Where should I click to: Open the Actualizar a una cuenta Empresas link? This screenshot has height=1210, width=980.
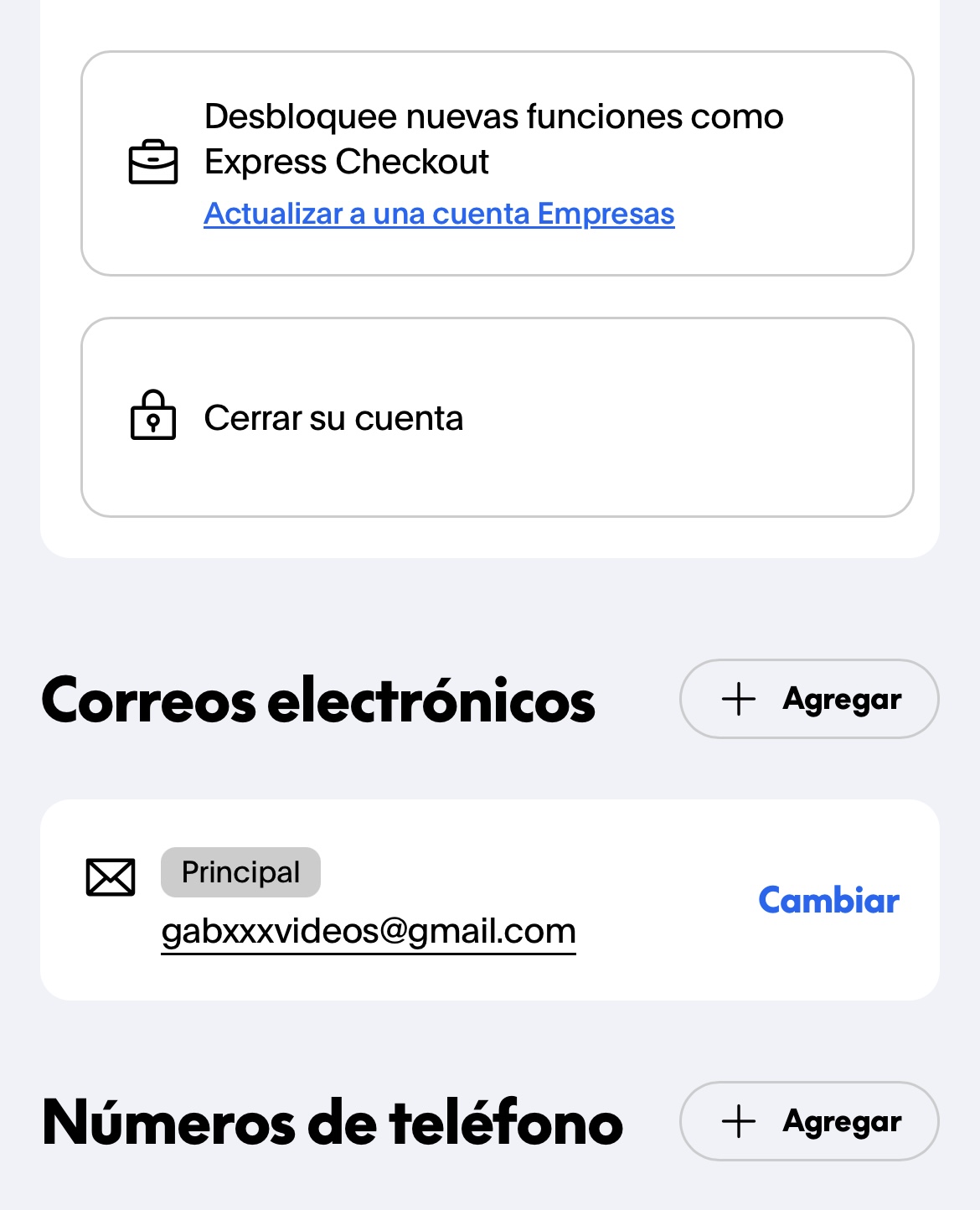coord(439,215)
